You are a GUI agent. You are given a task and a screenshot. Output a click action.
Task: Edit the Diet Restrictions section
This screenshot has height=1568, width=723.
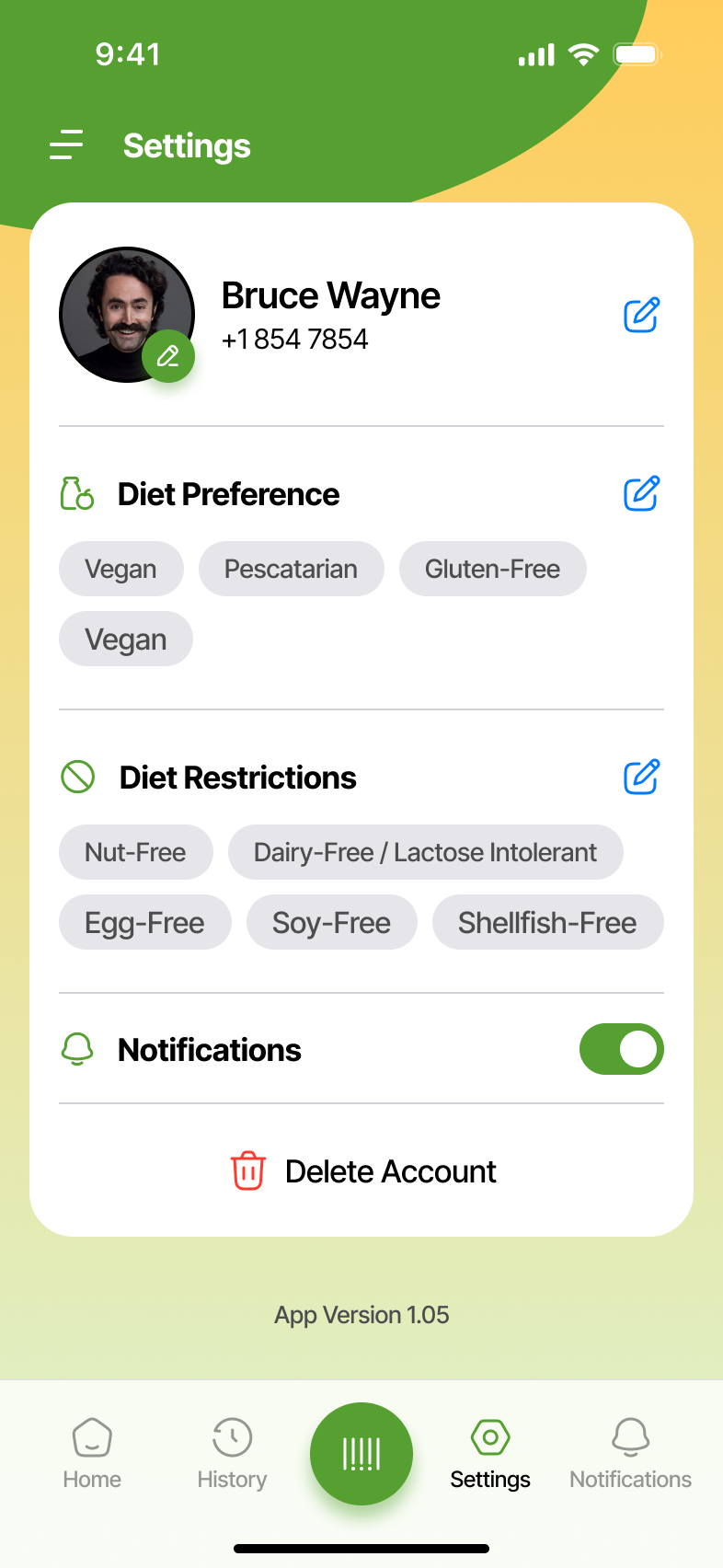(x=641, y=778)
